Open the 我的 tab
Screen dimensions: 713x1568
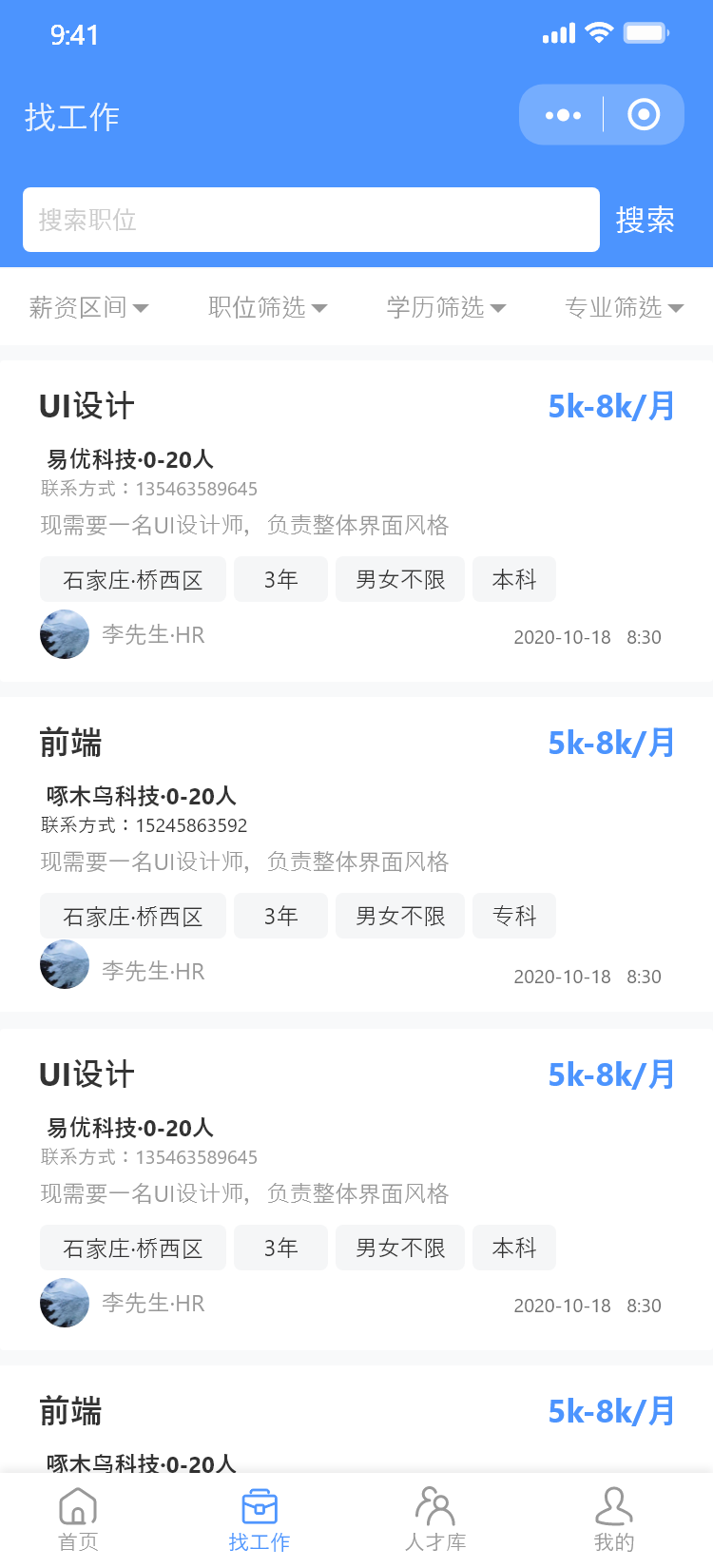[614, 1519]
